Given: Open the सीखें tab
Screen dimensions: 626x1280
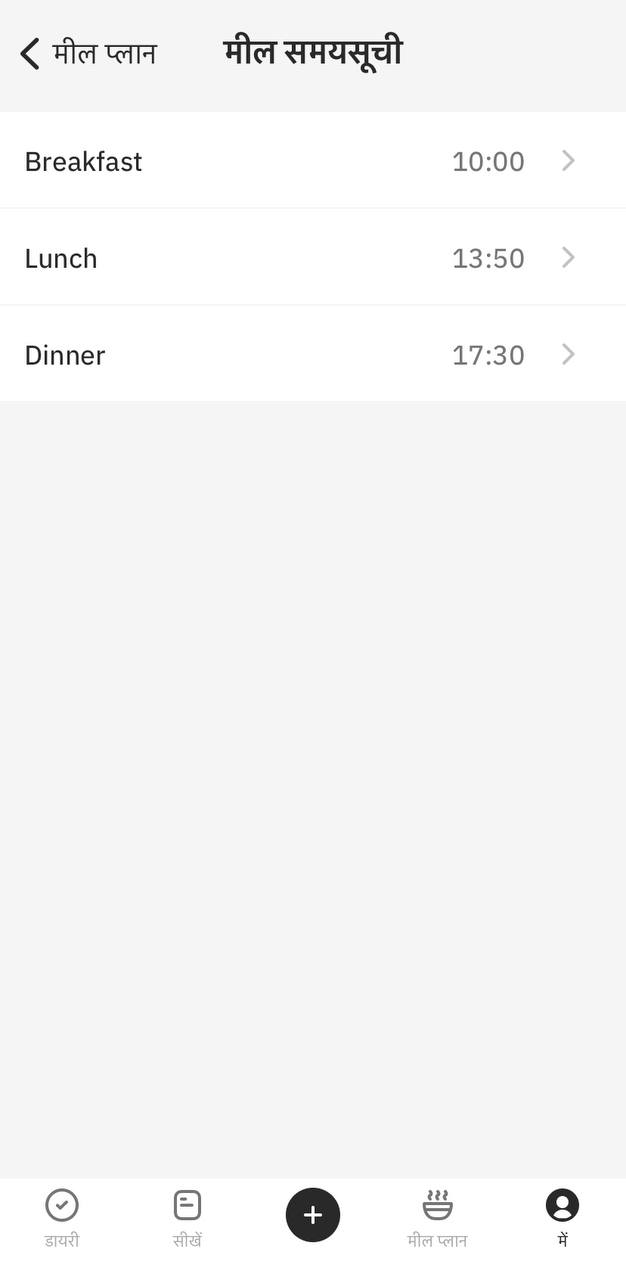Looking at the screenshot, I should click(x=187, y=1217).
